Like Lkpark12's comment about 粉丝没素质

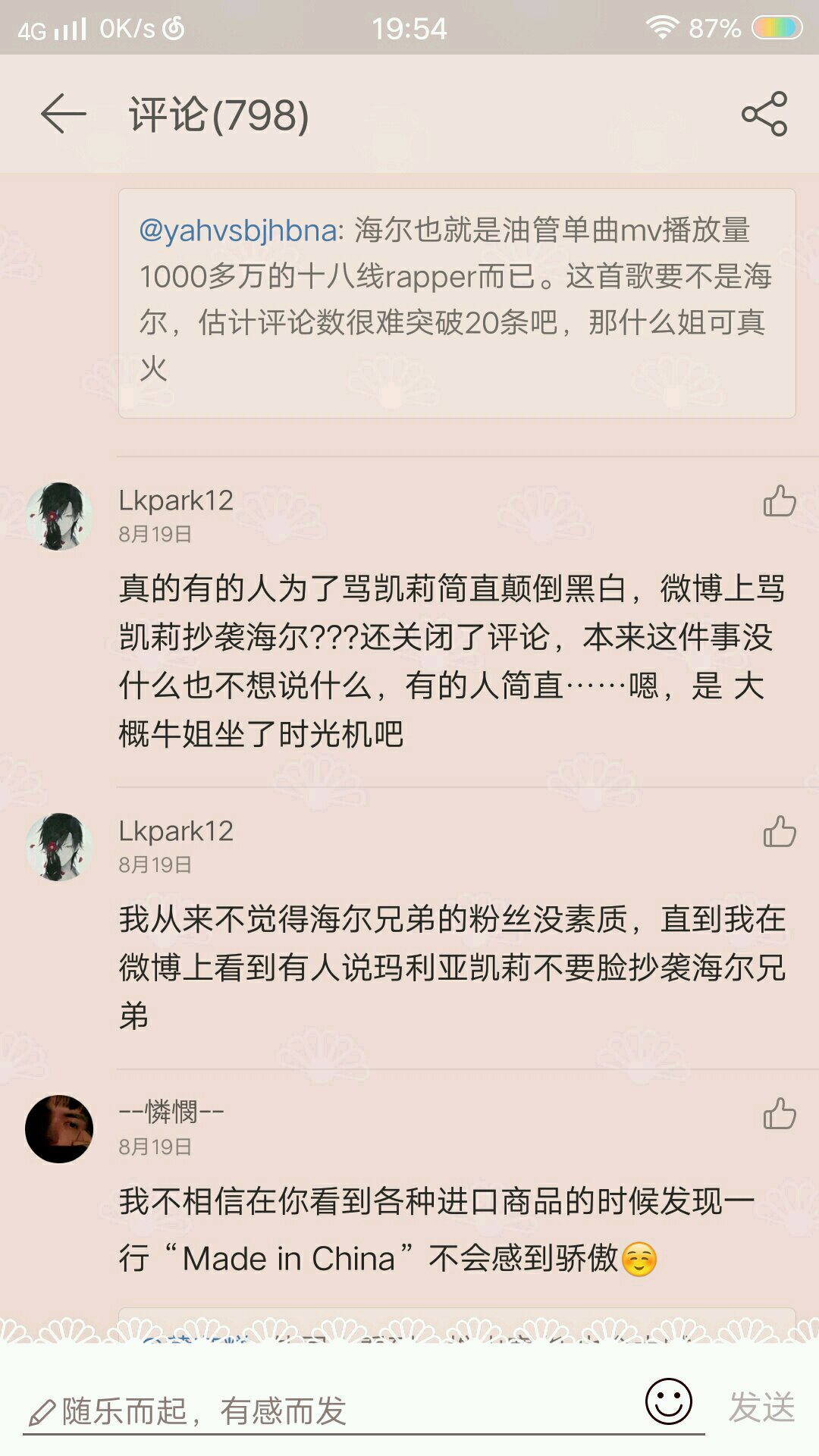click(x=780, y=831)
